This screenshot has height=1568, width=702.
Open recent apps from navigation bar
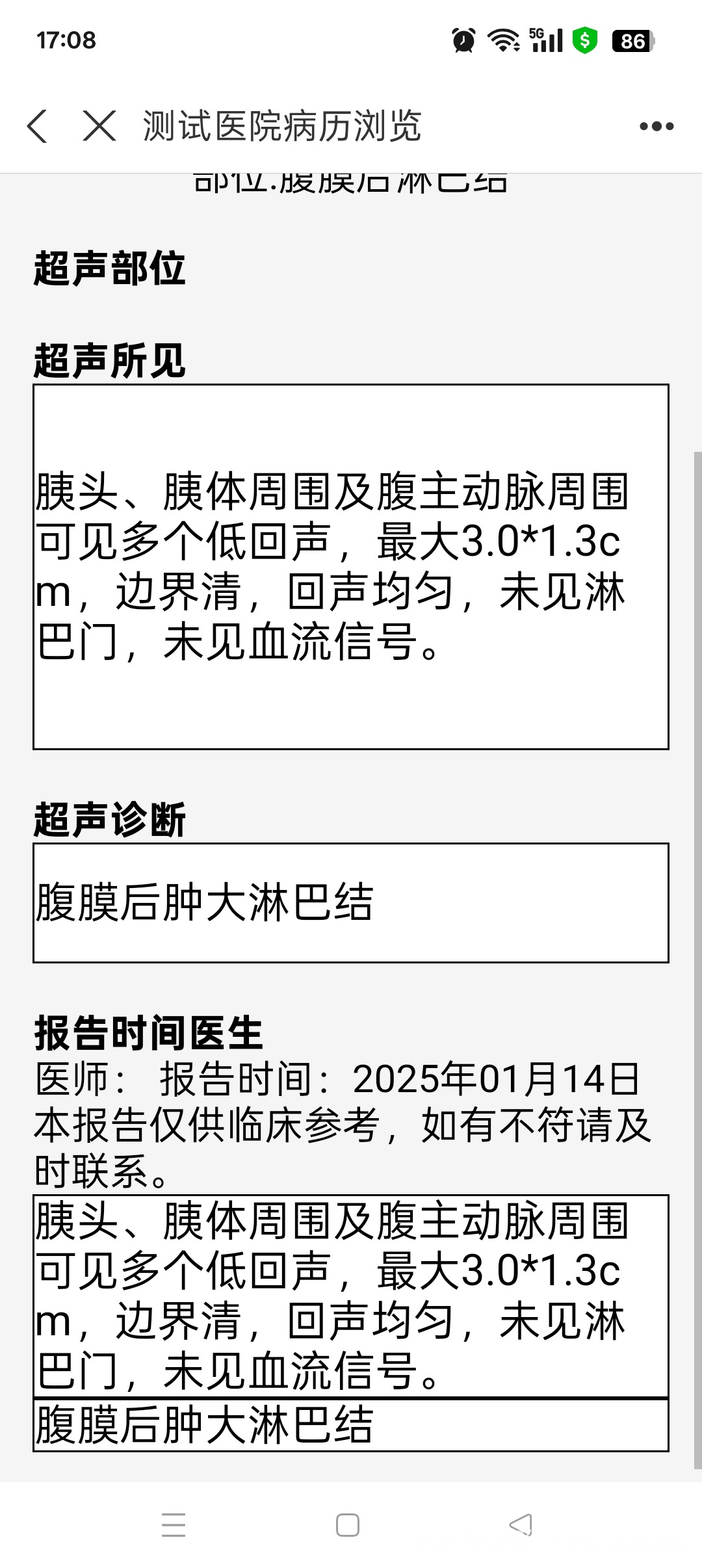pos(174,1525)
